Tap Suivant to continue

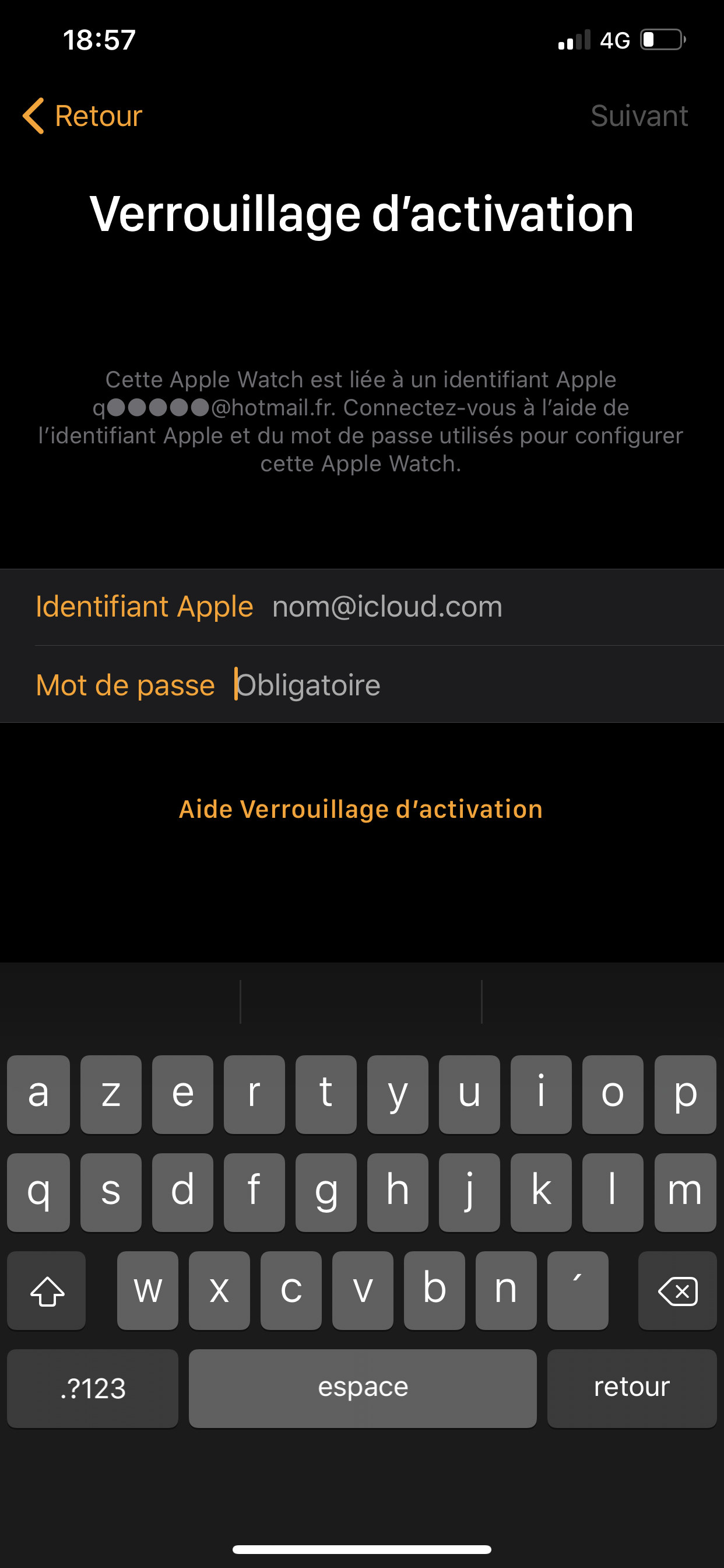point(639,116)
